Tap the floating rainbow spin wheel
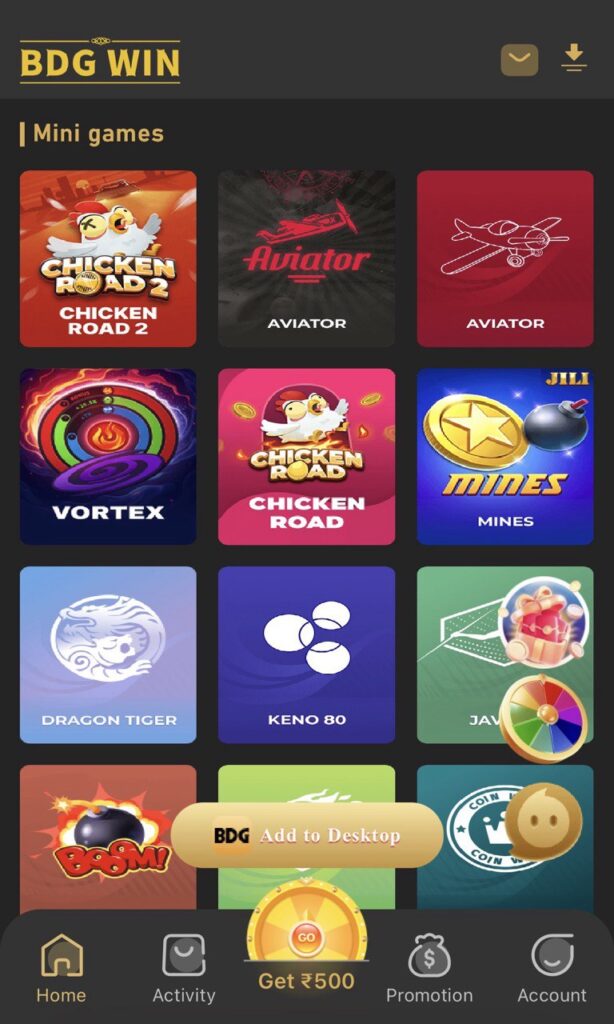The width and height of the screenshot is (614, 1024). pyautogui.click(x=542, y=718)
